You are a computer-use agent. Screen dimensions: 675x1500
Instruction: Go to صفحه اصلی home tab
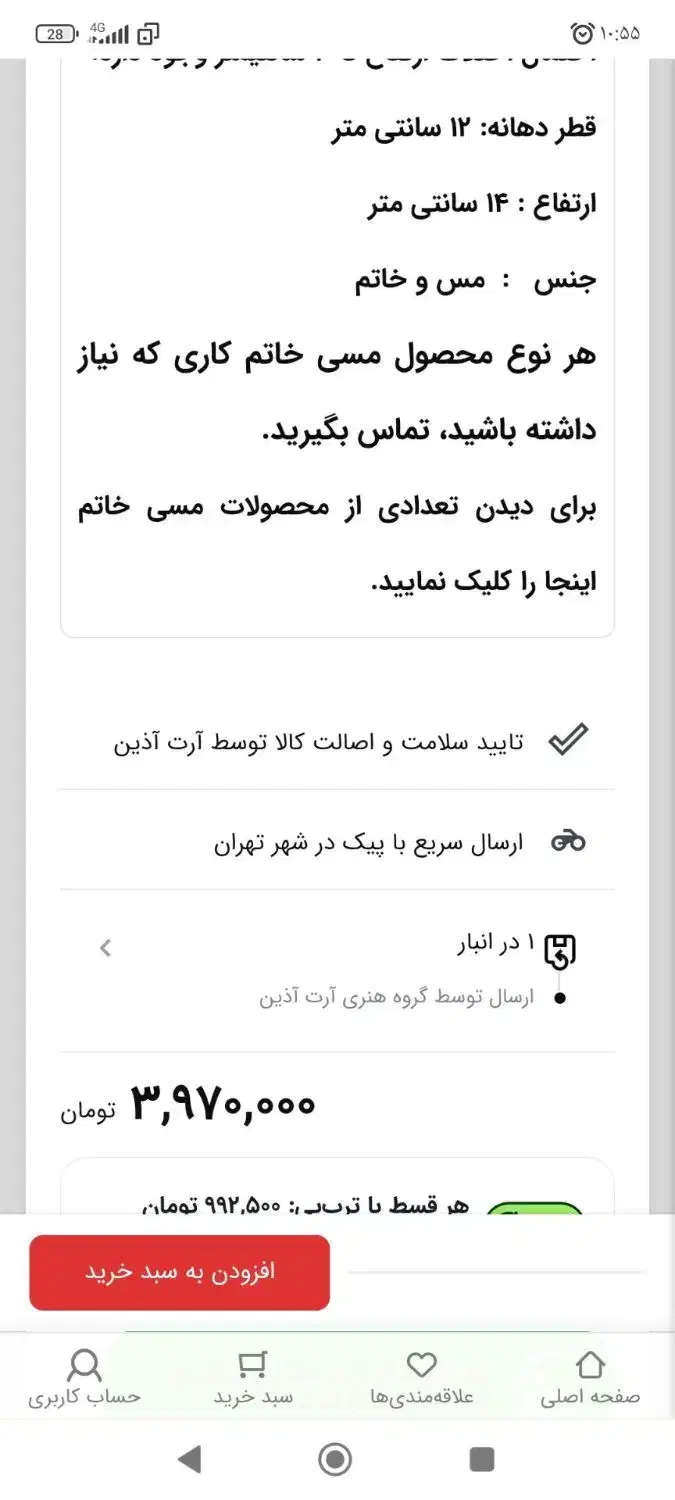pyautogui.click(x=590, y=1378)
